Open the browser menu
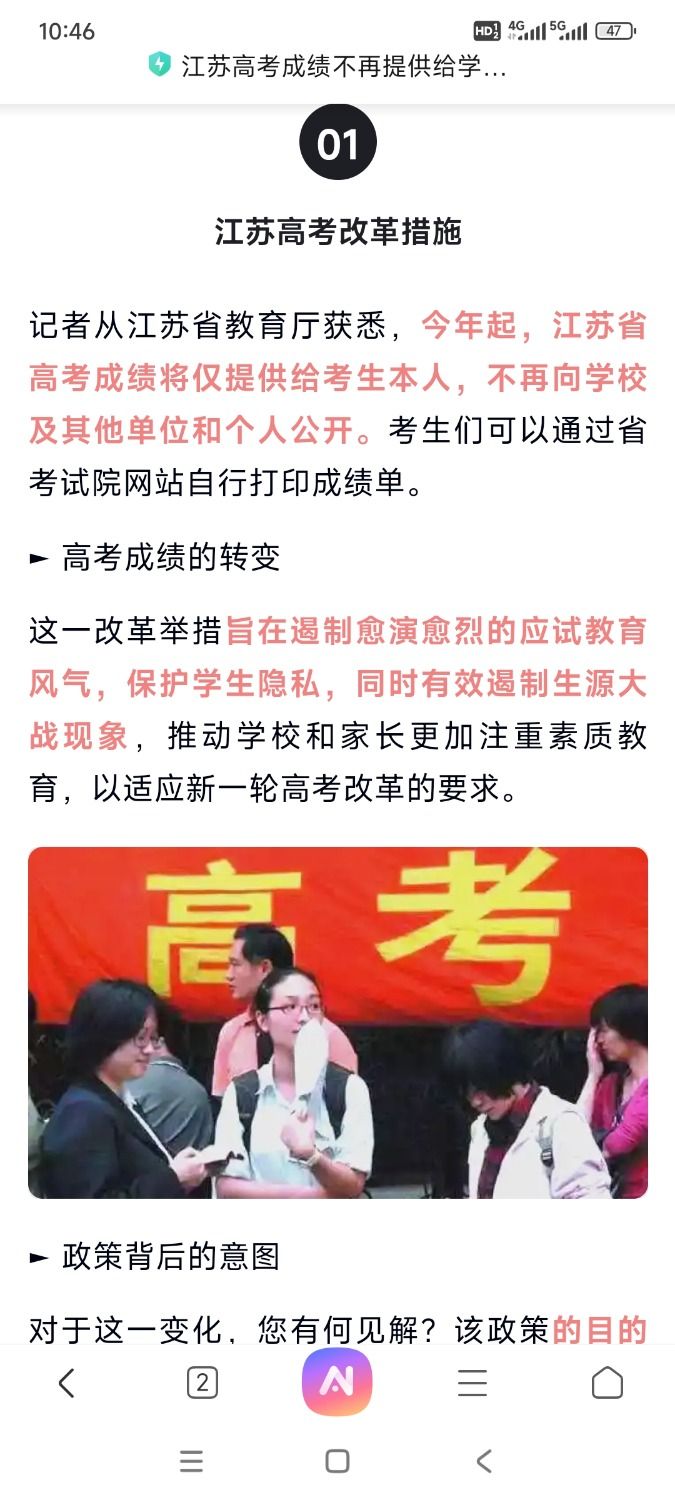675x1500 pixels. [x=472, y=1383]
